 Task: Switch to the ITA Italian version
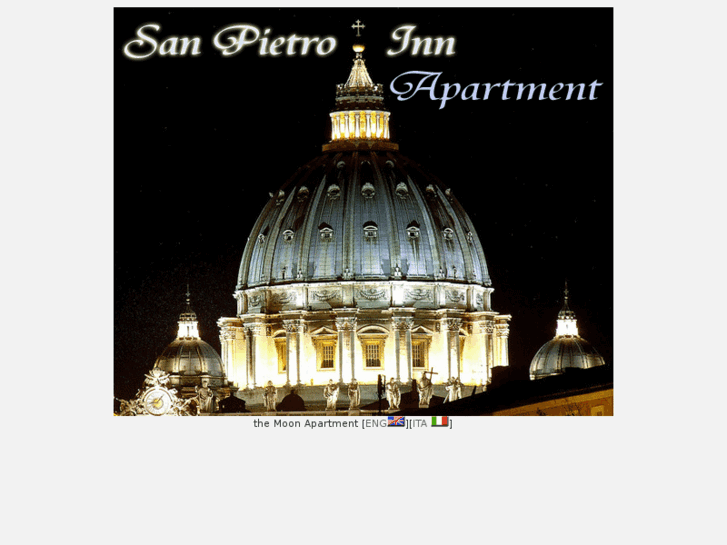click(x=429, y=423)
